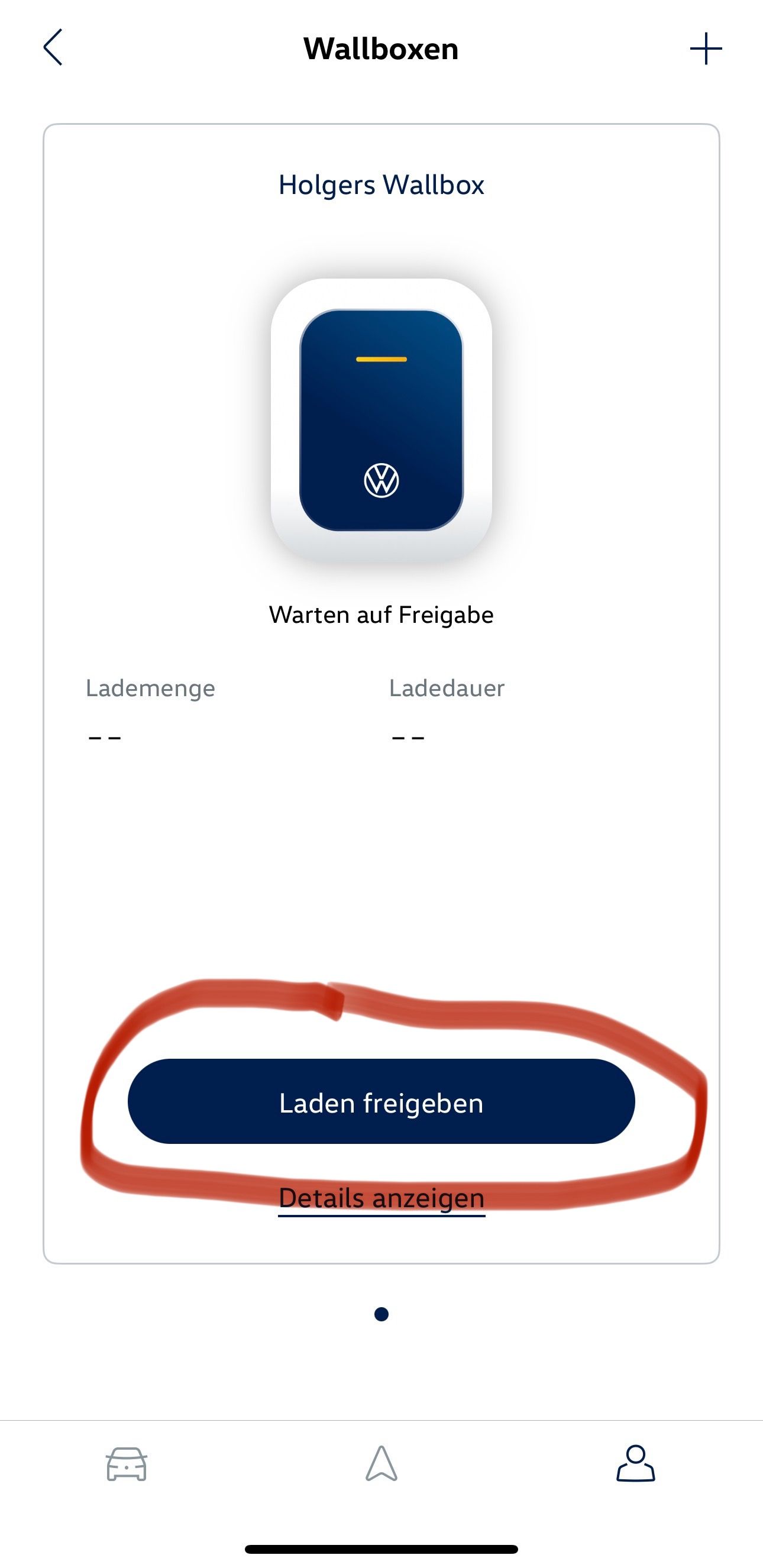Open the Details anzeigen link
Viewport: 763px width, 1568px height.
coord(381,1198)
